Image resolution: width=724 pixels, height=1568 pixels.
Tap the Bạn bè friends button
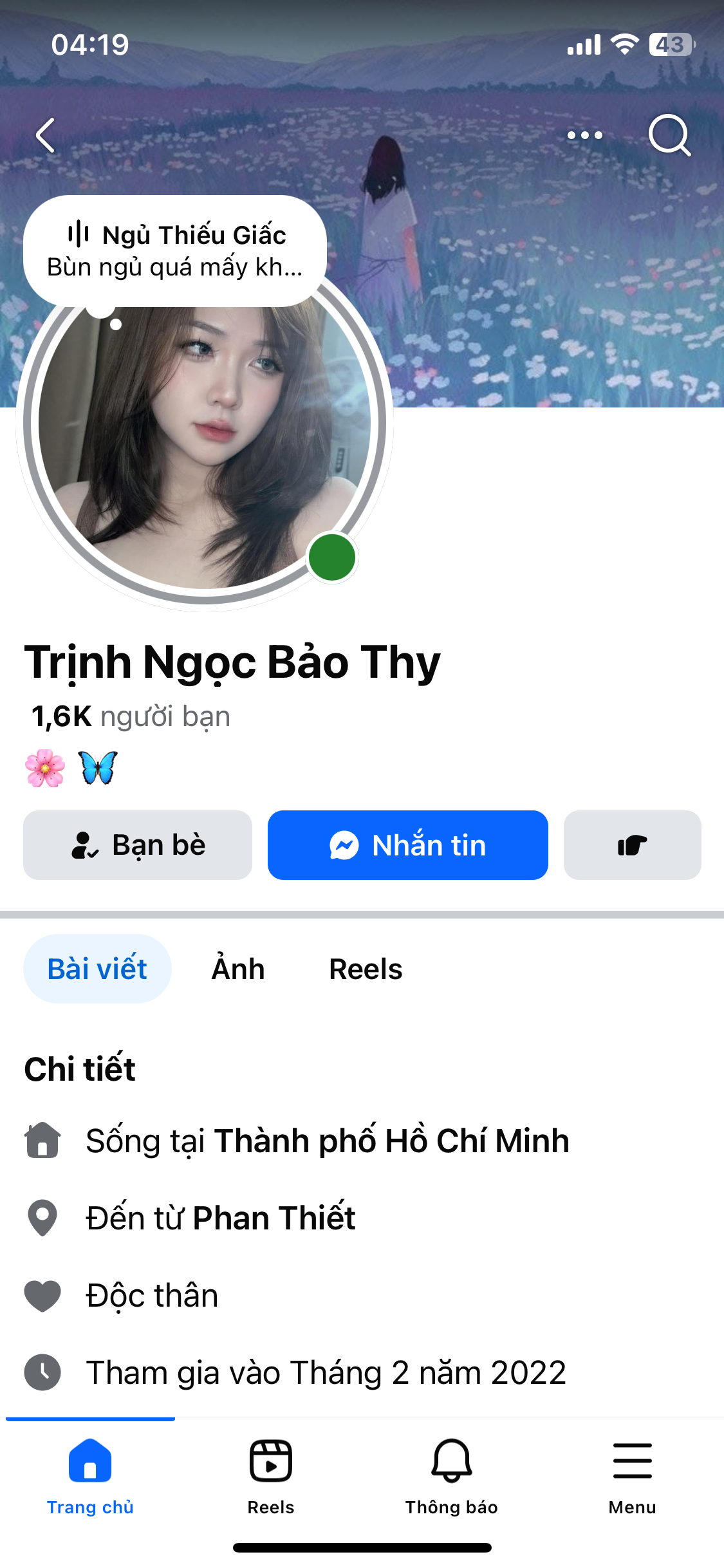pos(138,845)
